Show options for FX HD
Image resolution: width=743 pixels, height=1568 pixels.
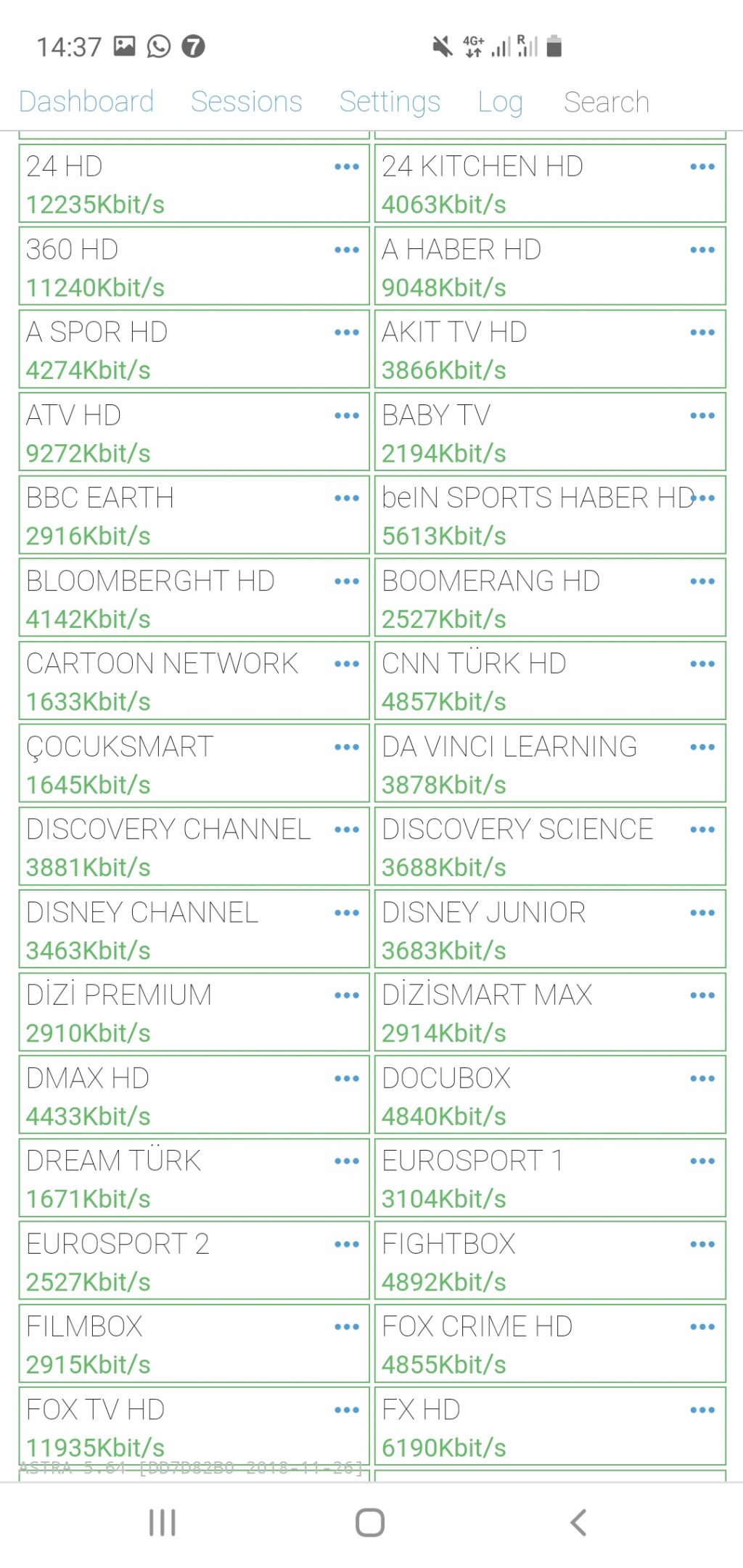click(x=702, y=1410)
